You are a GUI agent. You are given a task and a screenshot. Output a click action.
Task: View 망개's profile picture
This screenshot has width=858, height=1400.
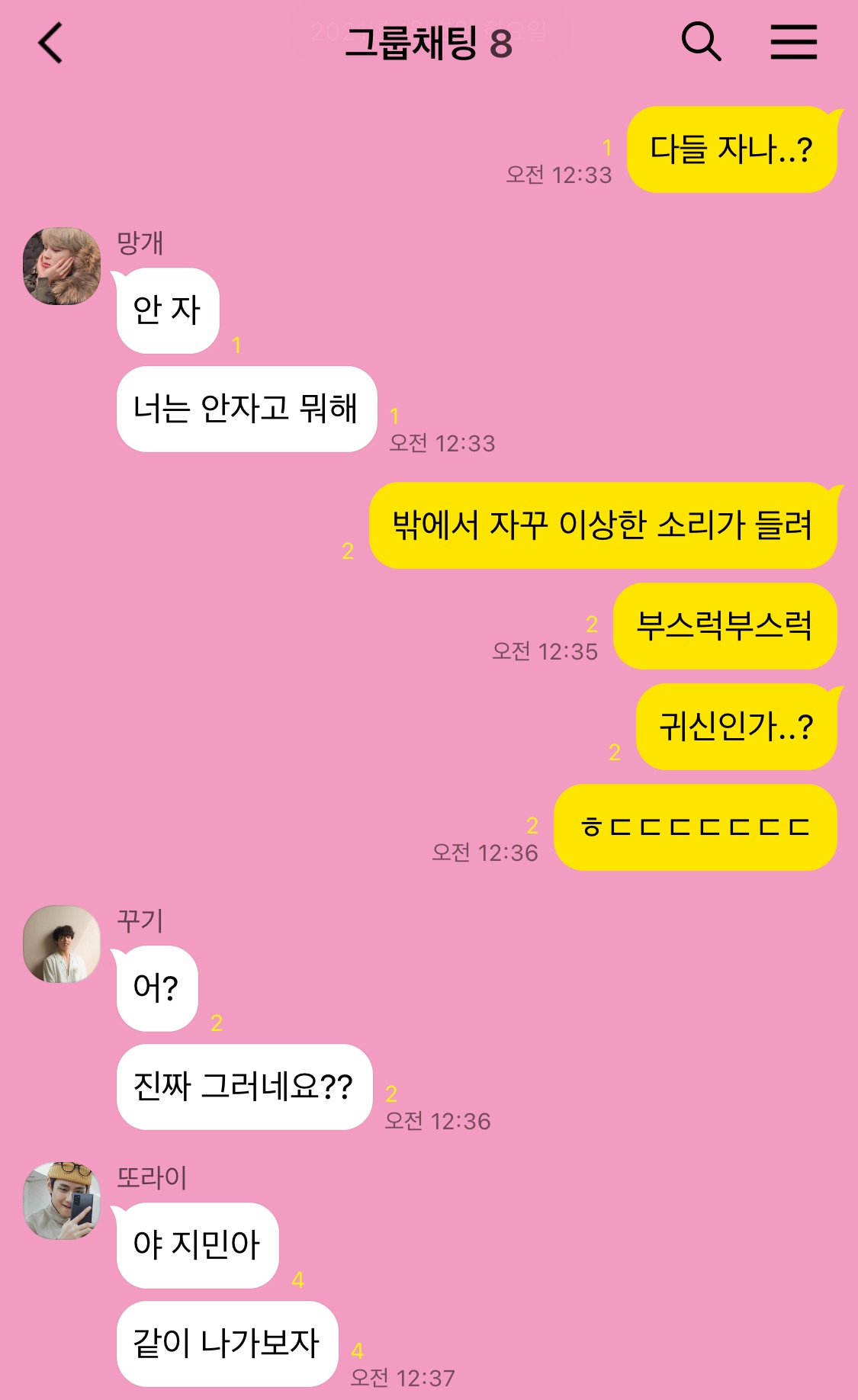coord(62,266)
